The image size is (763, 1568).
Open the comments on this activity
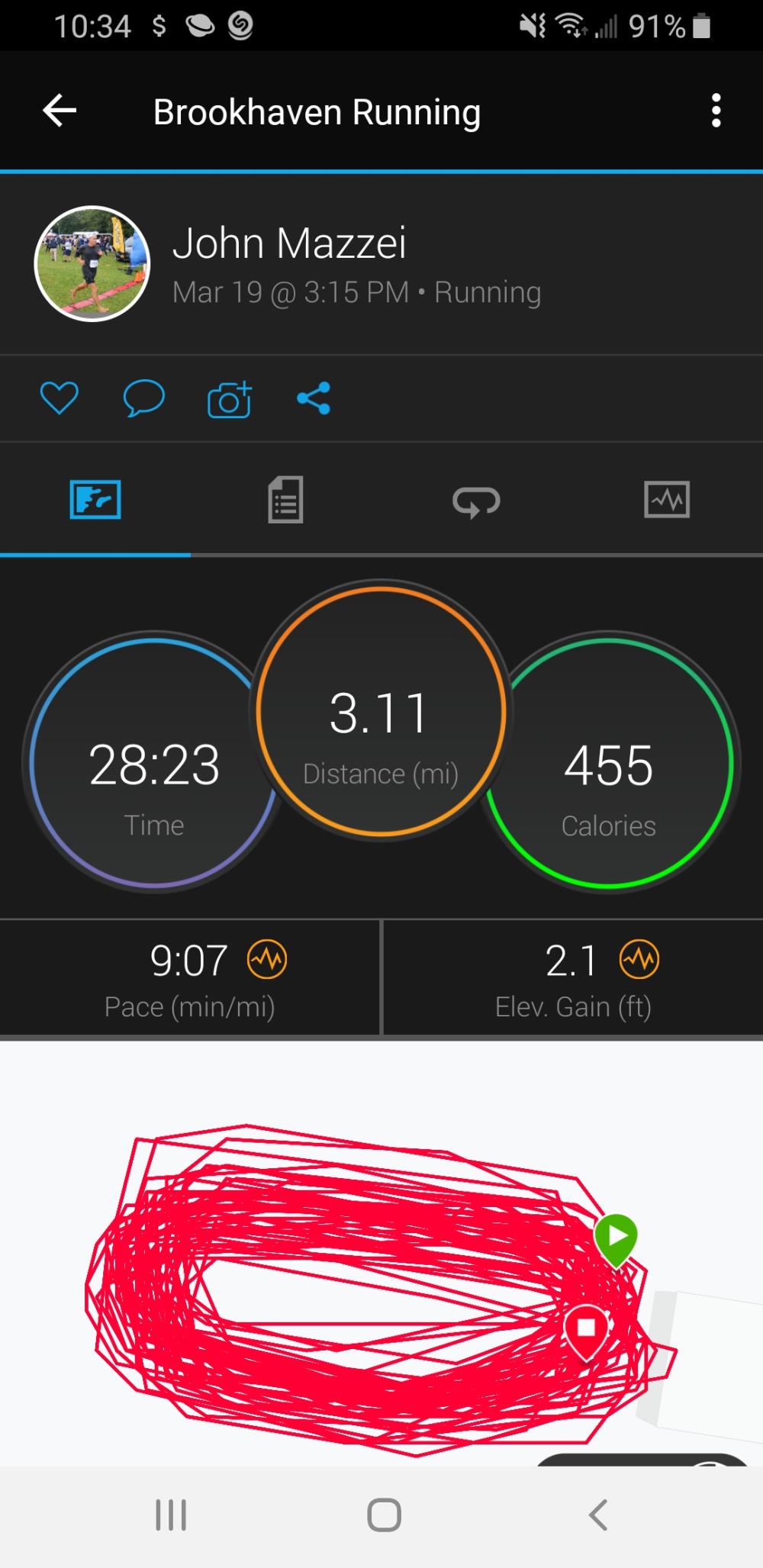(143, 398)
